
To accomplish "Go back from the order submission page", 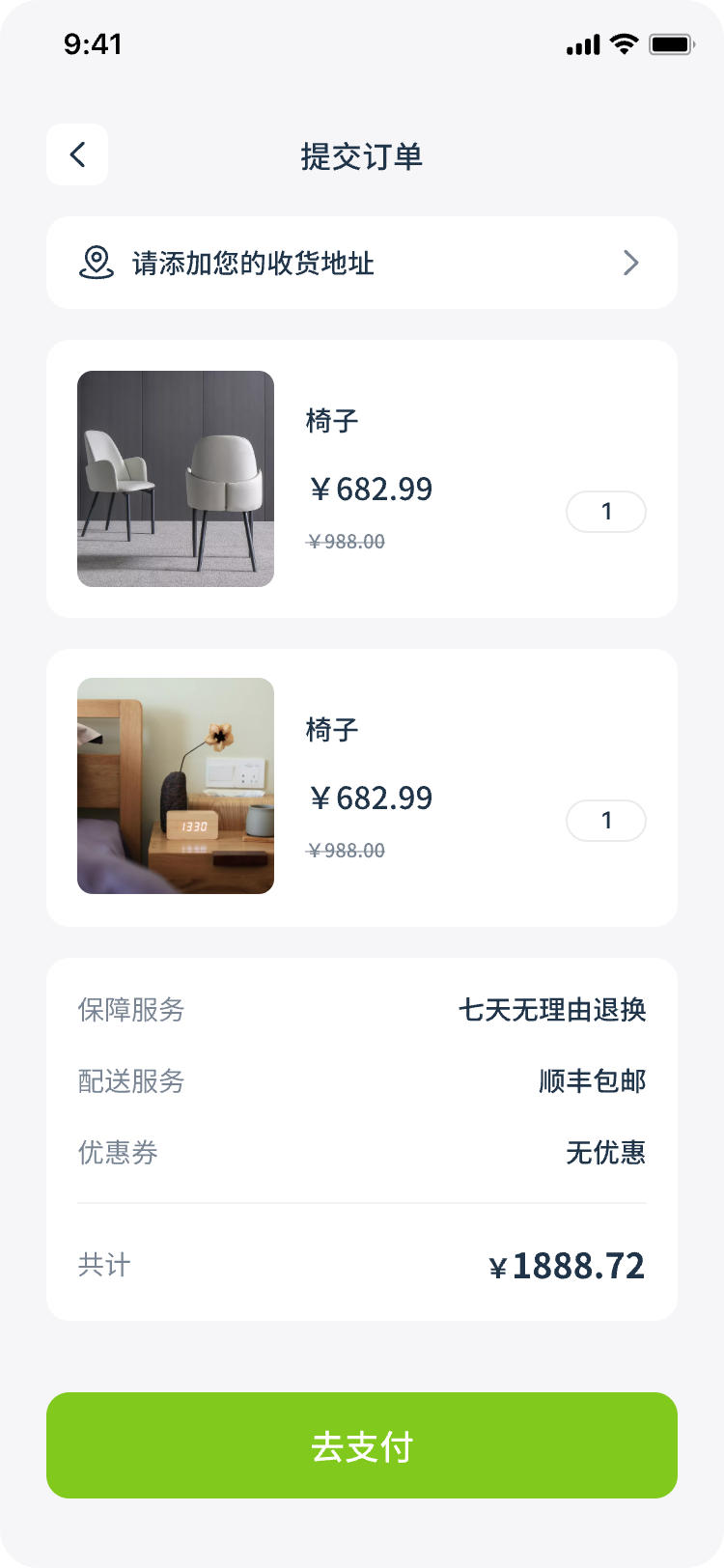I will pos(77,154).
